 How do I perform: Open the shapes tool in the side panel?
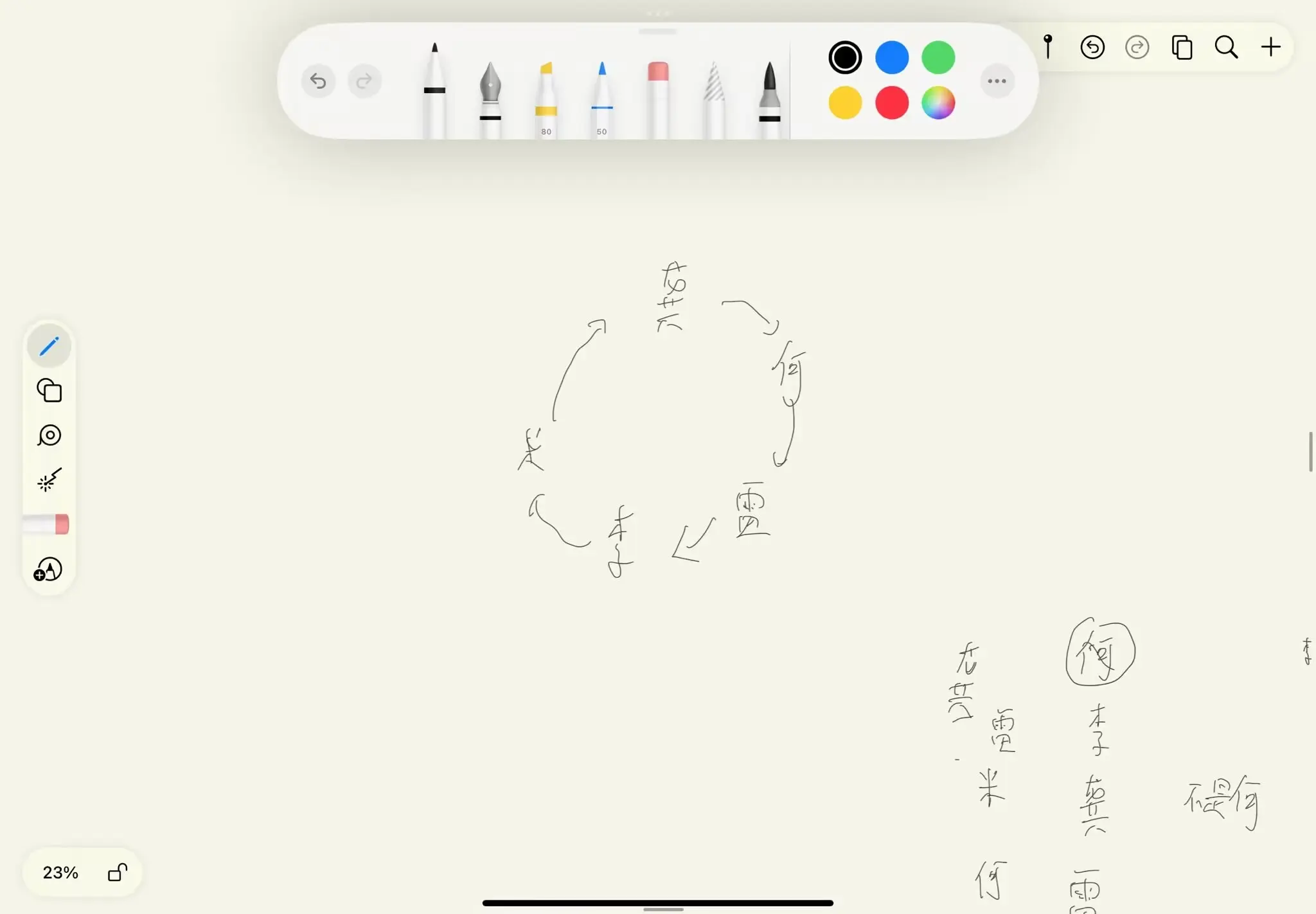(49, 391)
